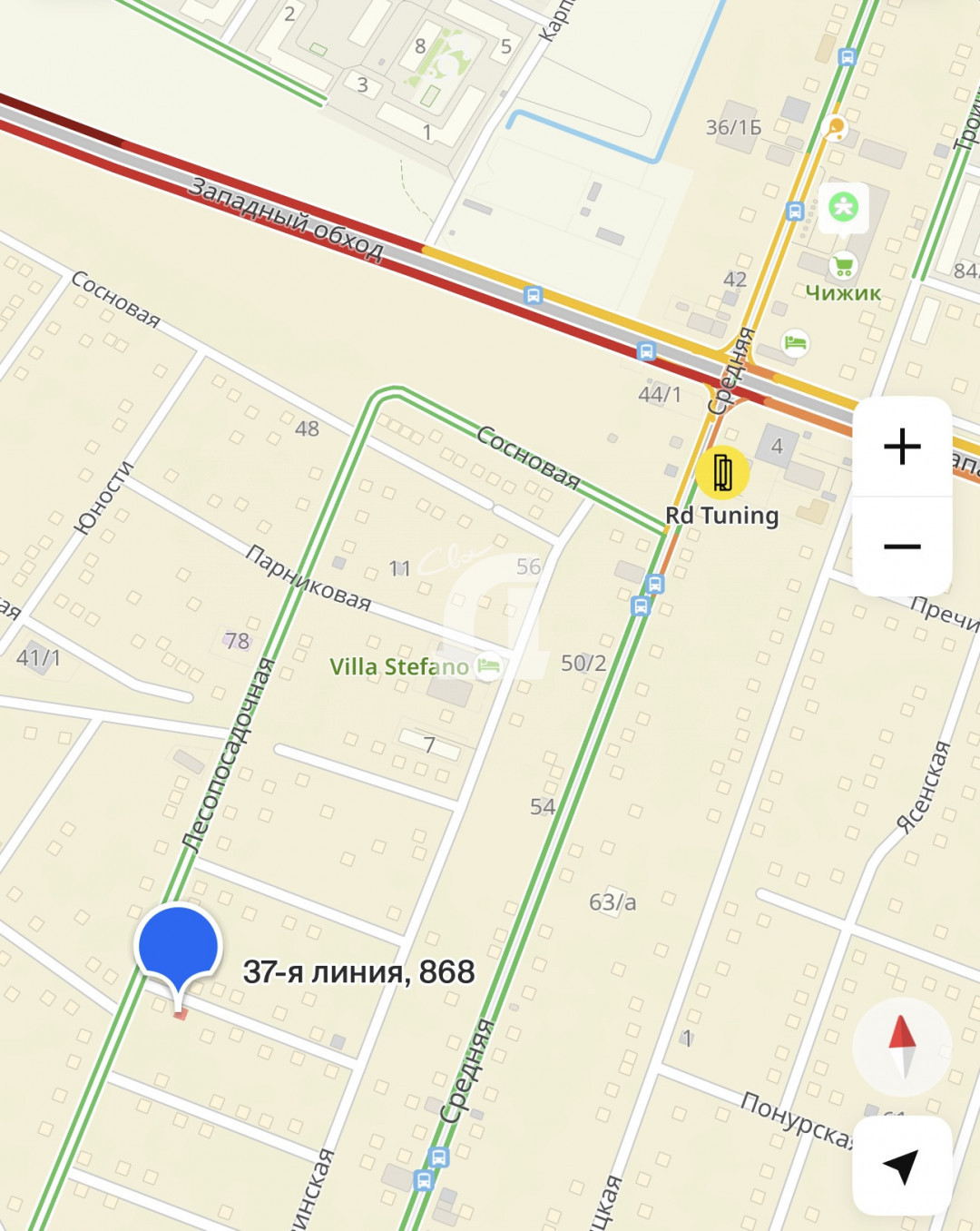Zoom in on the map
The width and height of the screenshot is (980, 1231).
(x=902, y=447)
